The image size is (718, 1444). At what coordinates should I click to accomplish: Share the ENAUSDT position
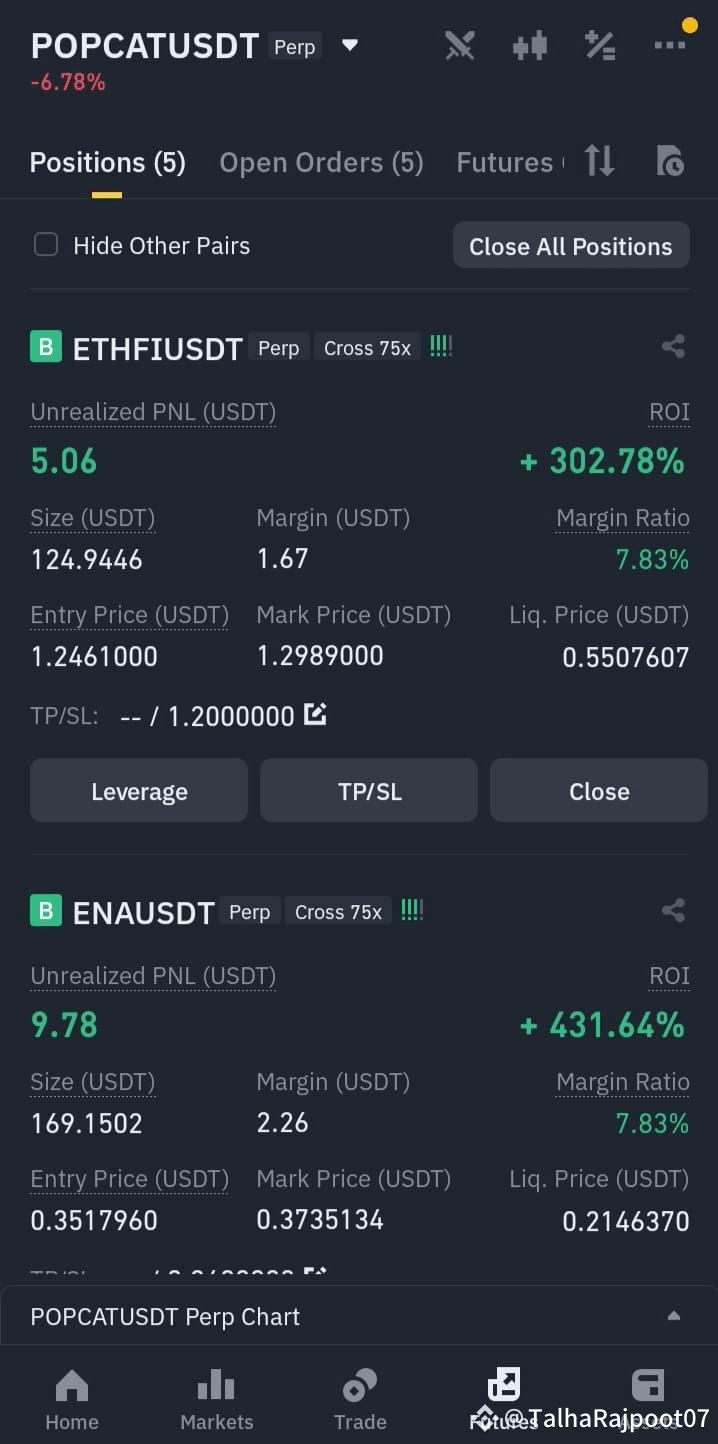tap(673, 911)
